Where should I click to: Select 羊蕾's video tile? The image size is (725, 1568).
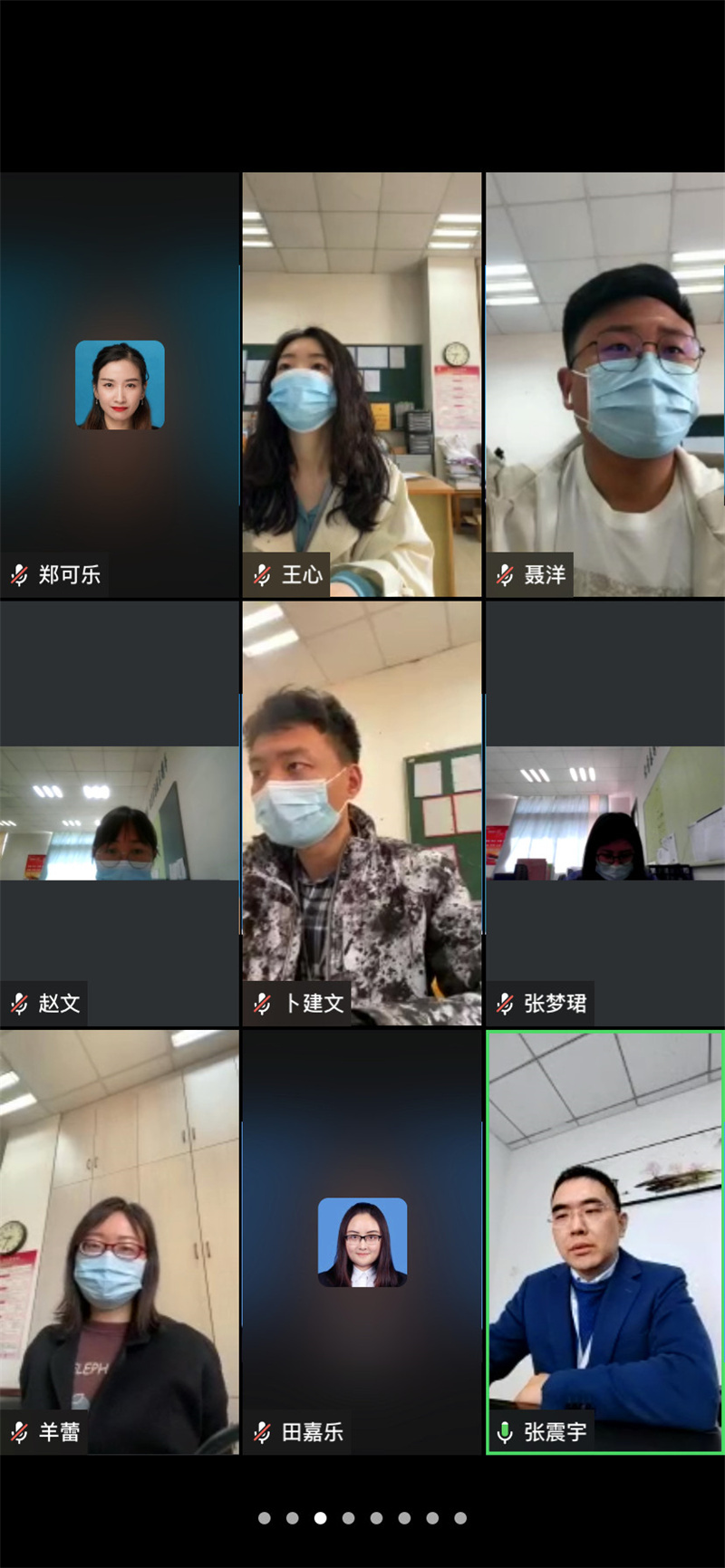tap(119, 1242)
